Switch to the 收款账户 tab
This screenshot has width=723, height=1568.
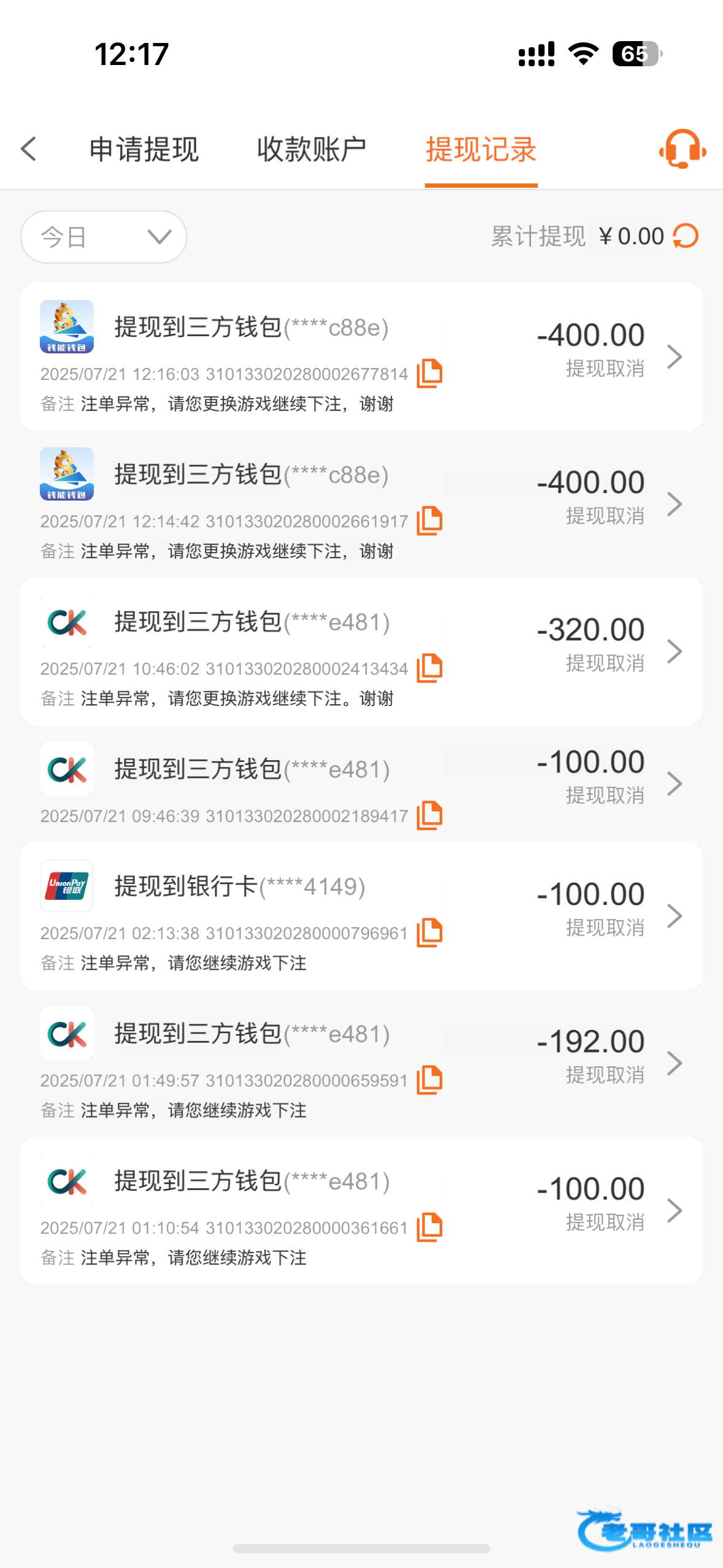[x=312, y=150]
